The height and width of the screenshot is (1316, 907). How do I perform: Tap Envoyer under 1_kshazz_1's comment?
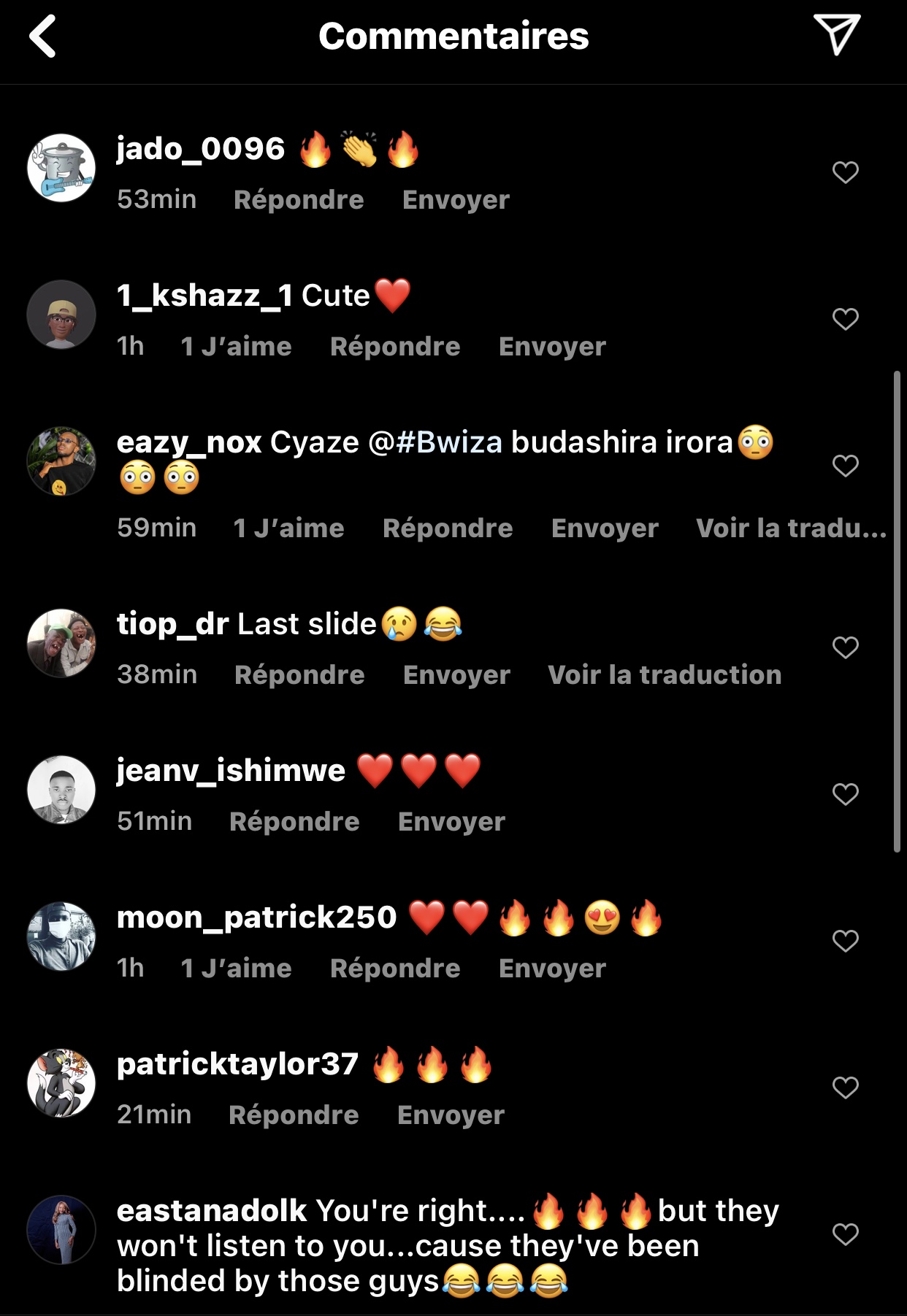[552, 346]
